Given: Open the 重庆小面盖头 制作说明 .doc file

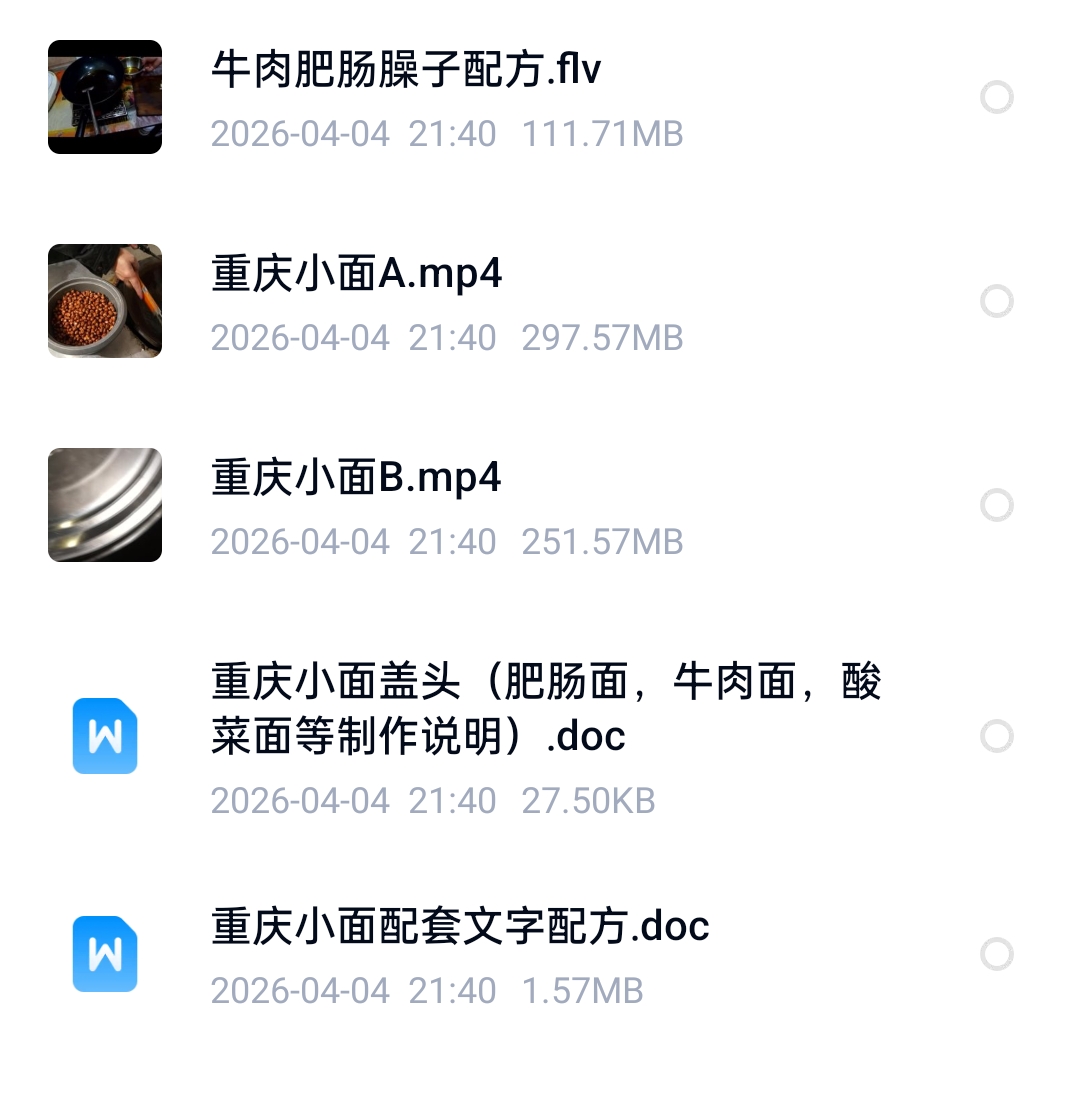Looking at the screenshot, I should (545, 709).
